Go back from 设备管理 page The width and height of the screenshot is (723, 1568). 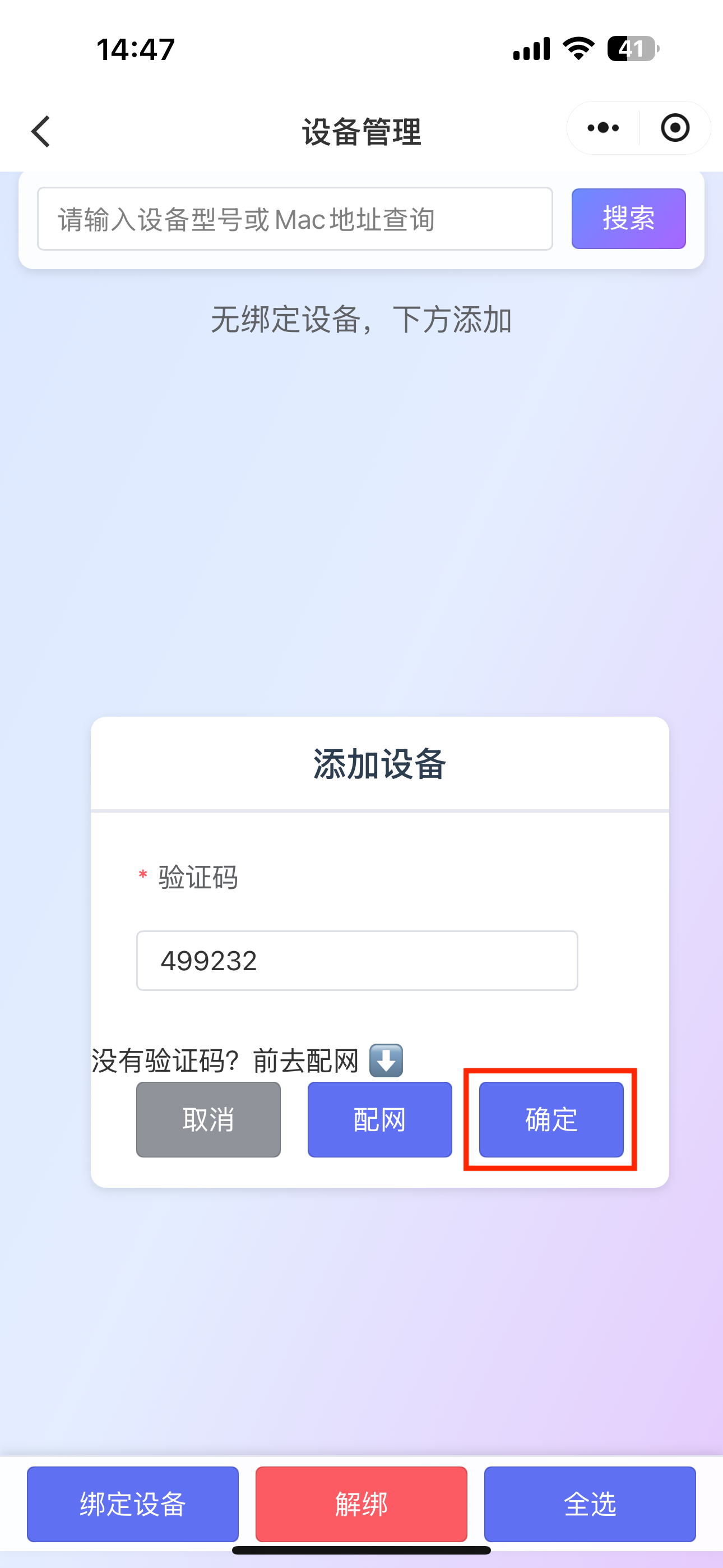pos(41,131)
